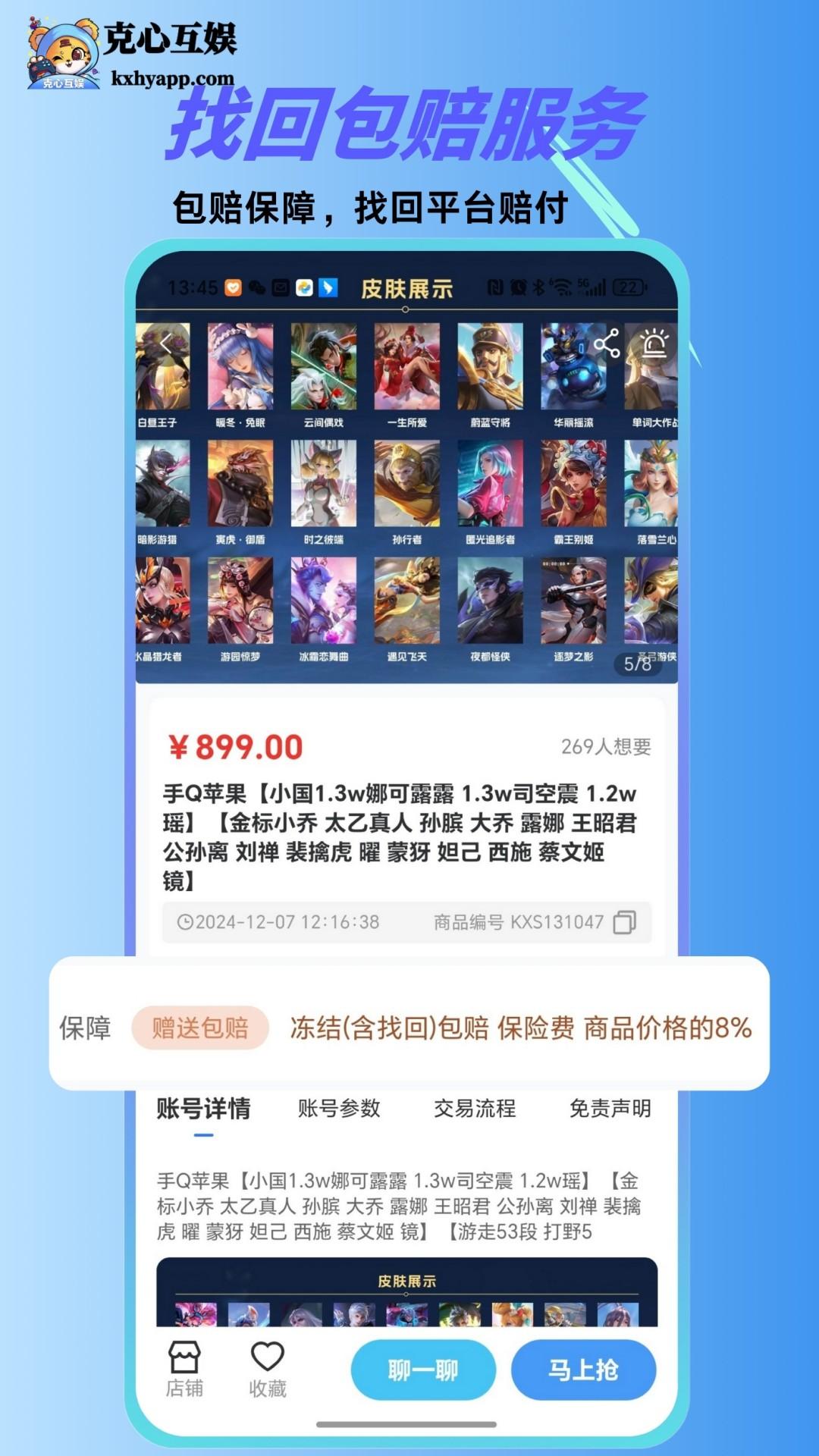
Task: Switch to the 账号参数 tab
Action: 339,1109
